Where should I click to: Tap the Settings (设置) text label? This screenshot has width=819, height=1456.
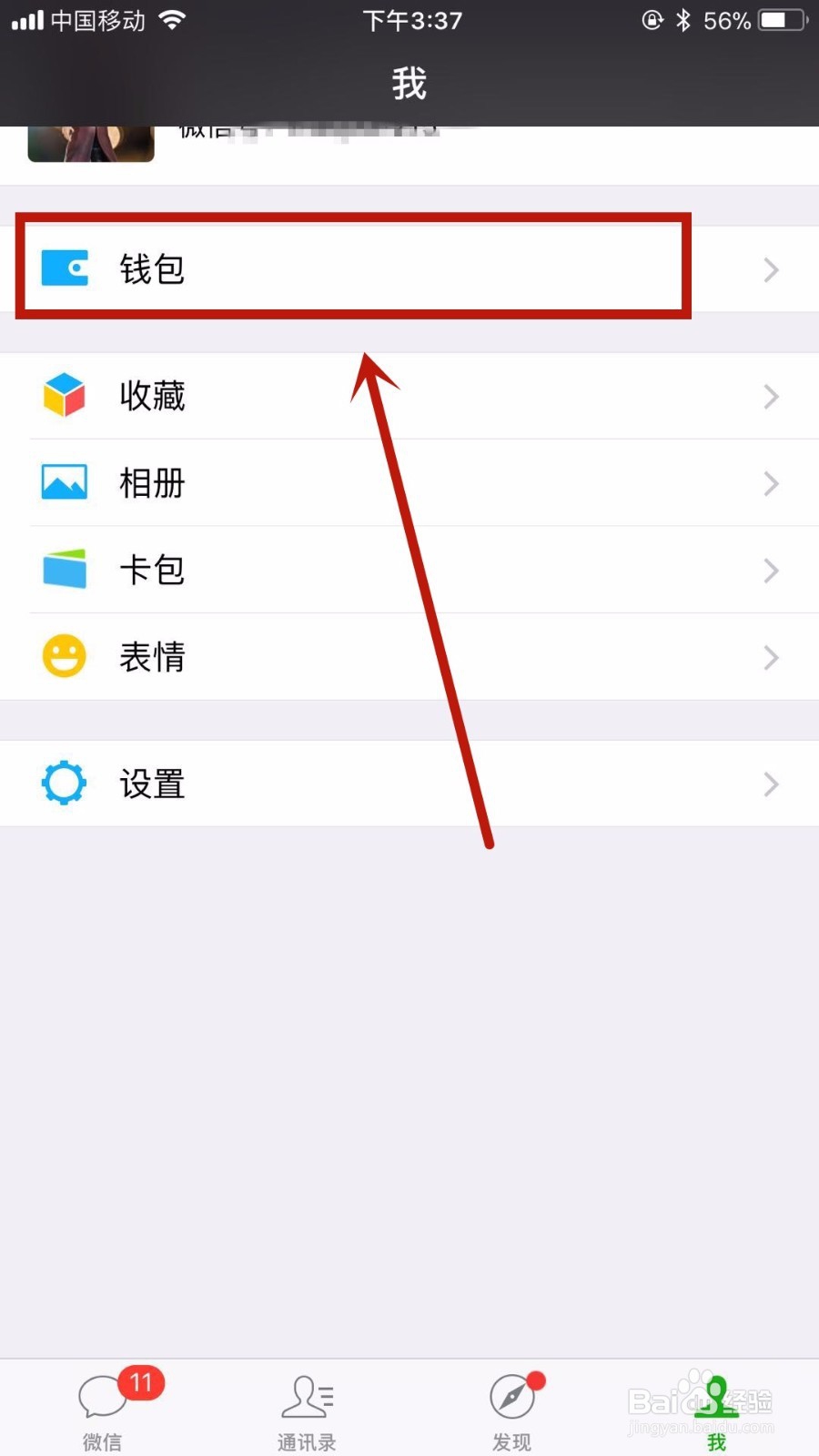(x=152, y=783)
